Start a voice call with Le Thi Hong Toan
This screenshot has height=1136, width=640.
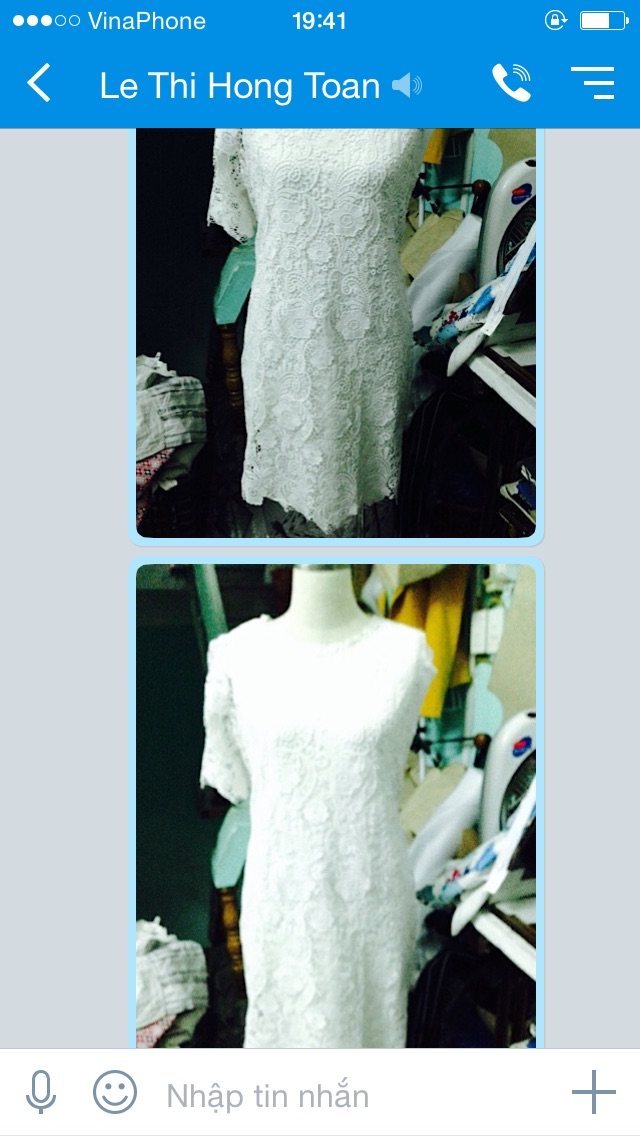tap(511, 84)
